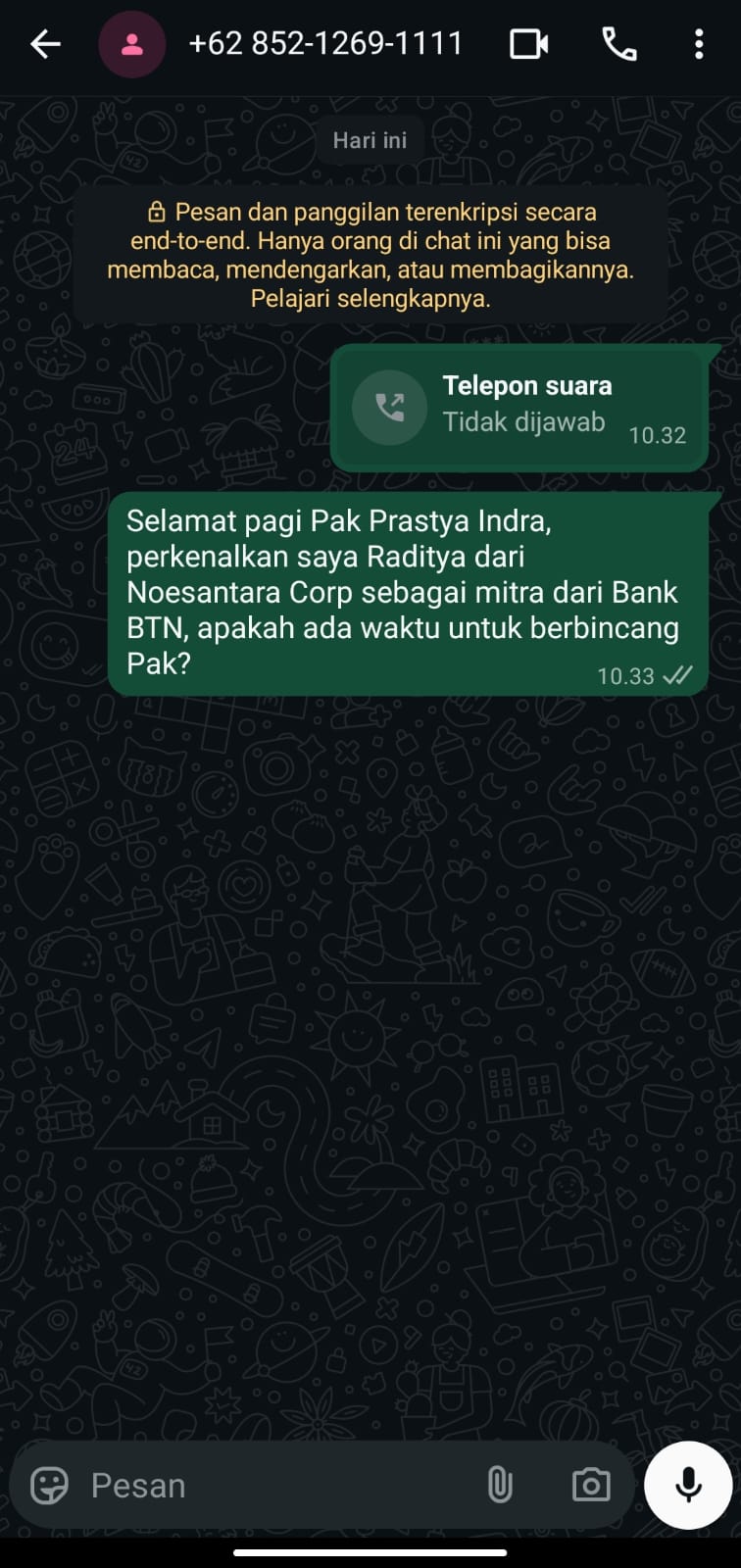Image resolution: width=741 pixels, height=1568 pixels.
Task: Tap the delivery checkmarks on the sent message
Action: tap(679, 675)
